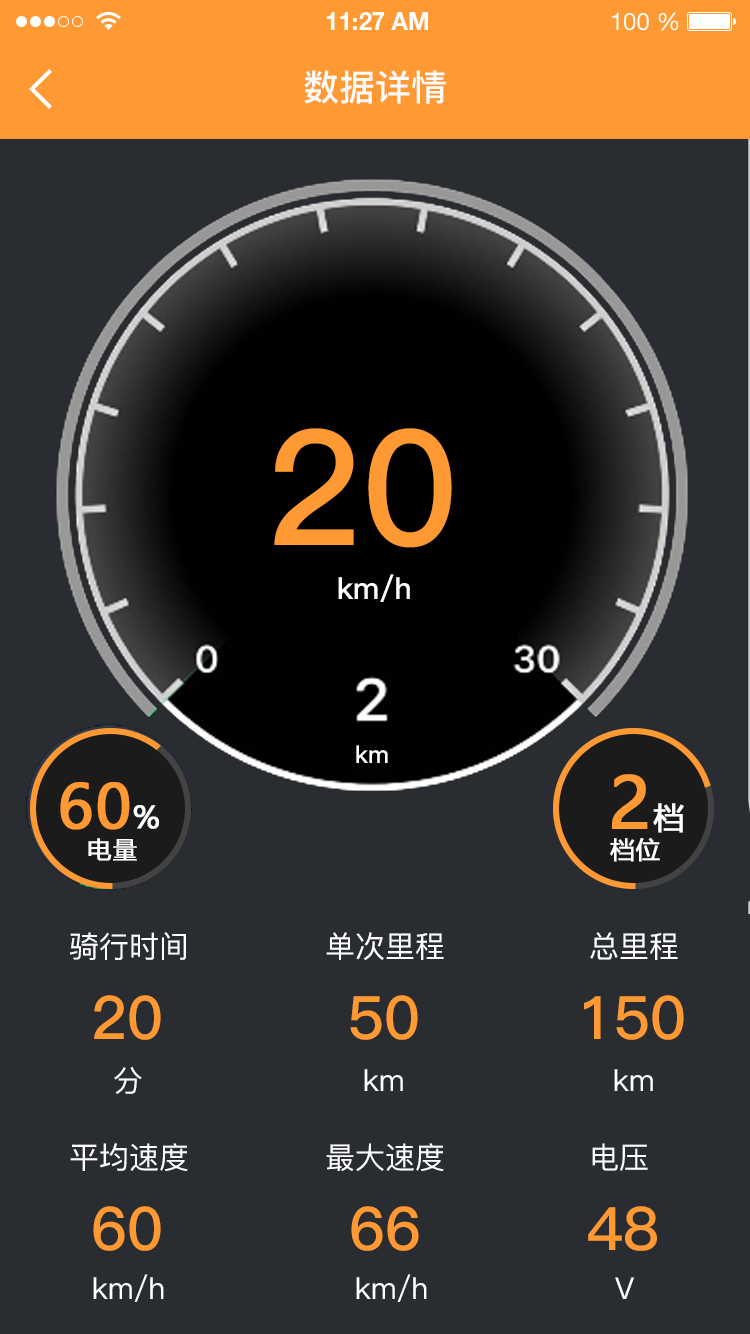Tap the orange speed value 20

click(363, 487)
